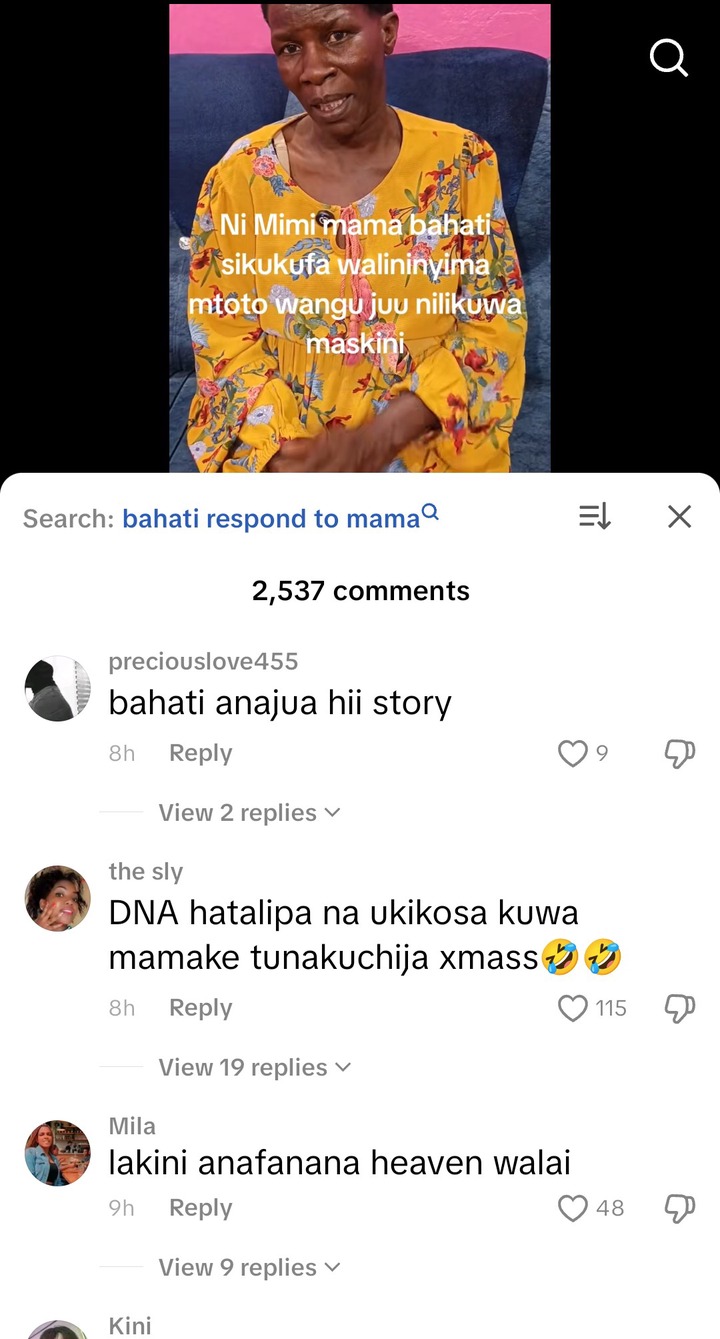Dislike Mila's comment
Image resolution: width=720 pixels, height=1339 pixels.
click(679, 1208)
